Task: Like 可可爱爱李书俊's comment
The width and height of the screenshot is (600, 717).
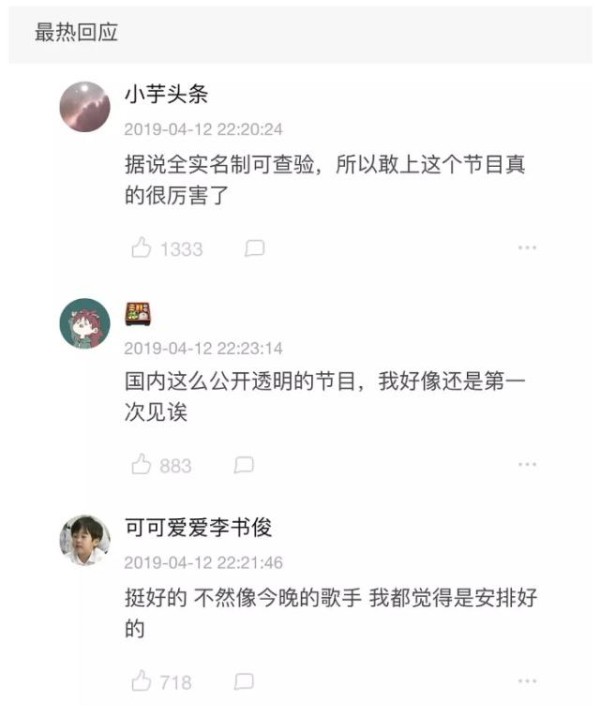Action: coord(142,682)
